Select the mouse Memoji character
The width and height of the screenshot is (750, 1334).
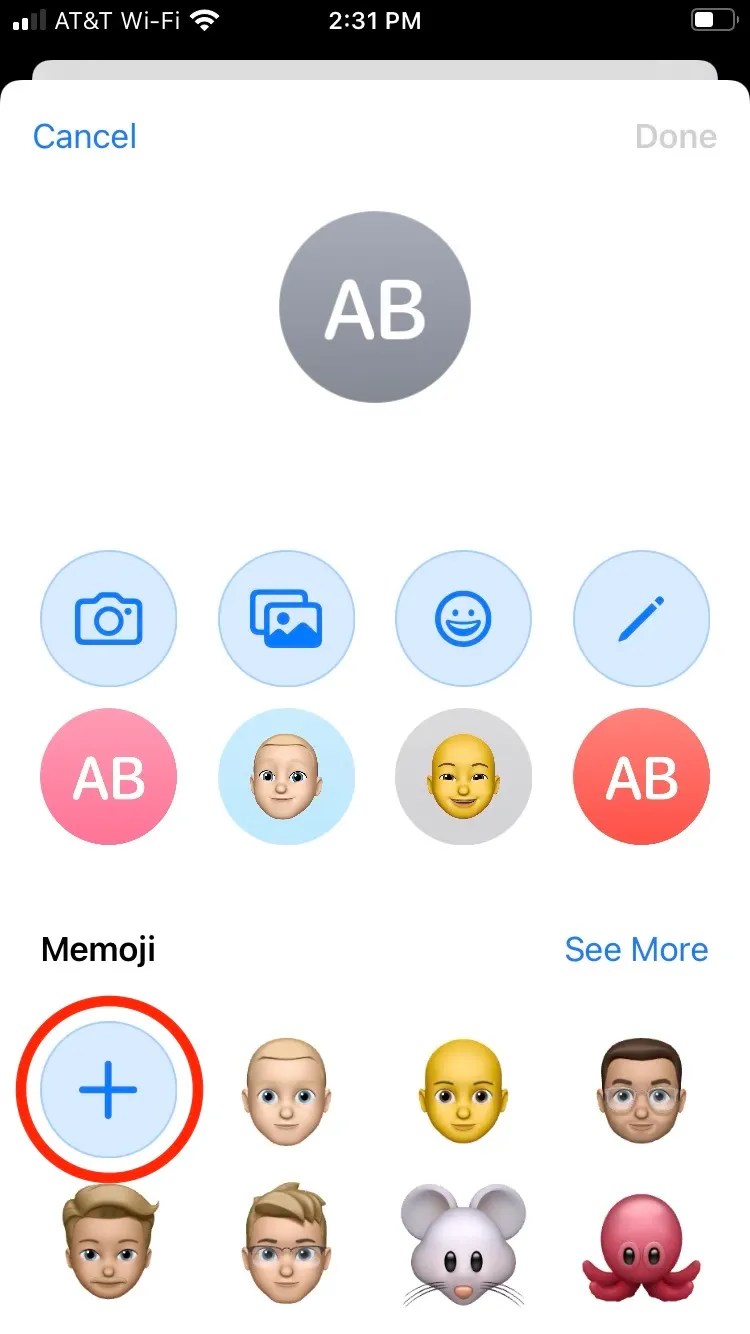pos(464,1245)
